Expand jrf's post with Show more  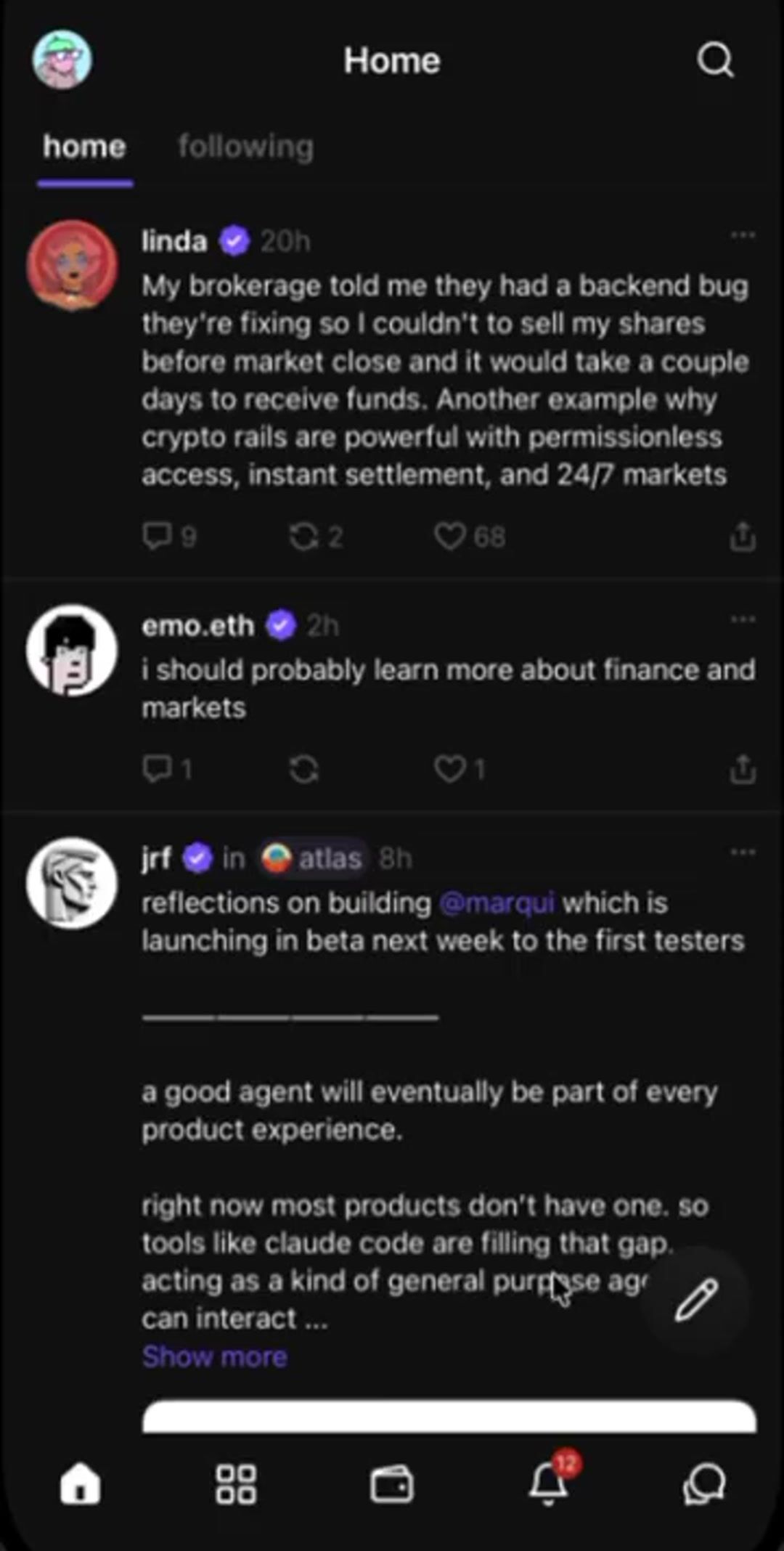214,1356
